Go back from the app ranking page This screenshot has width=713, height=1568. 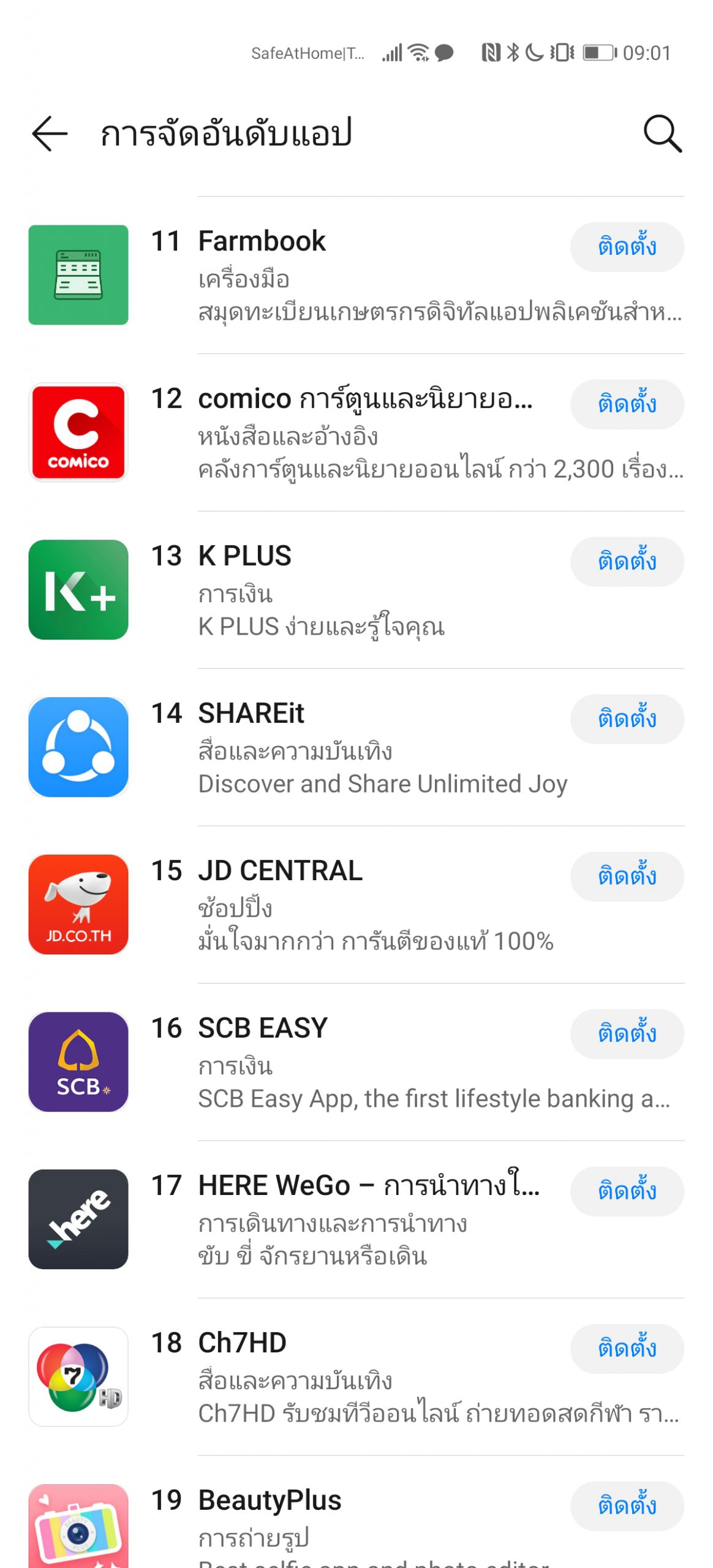tap(50, 134)
